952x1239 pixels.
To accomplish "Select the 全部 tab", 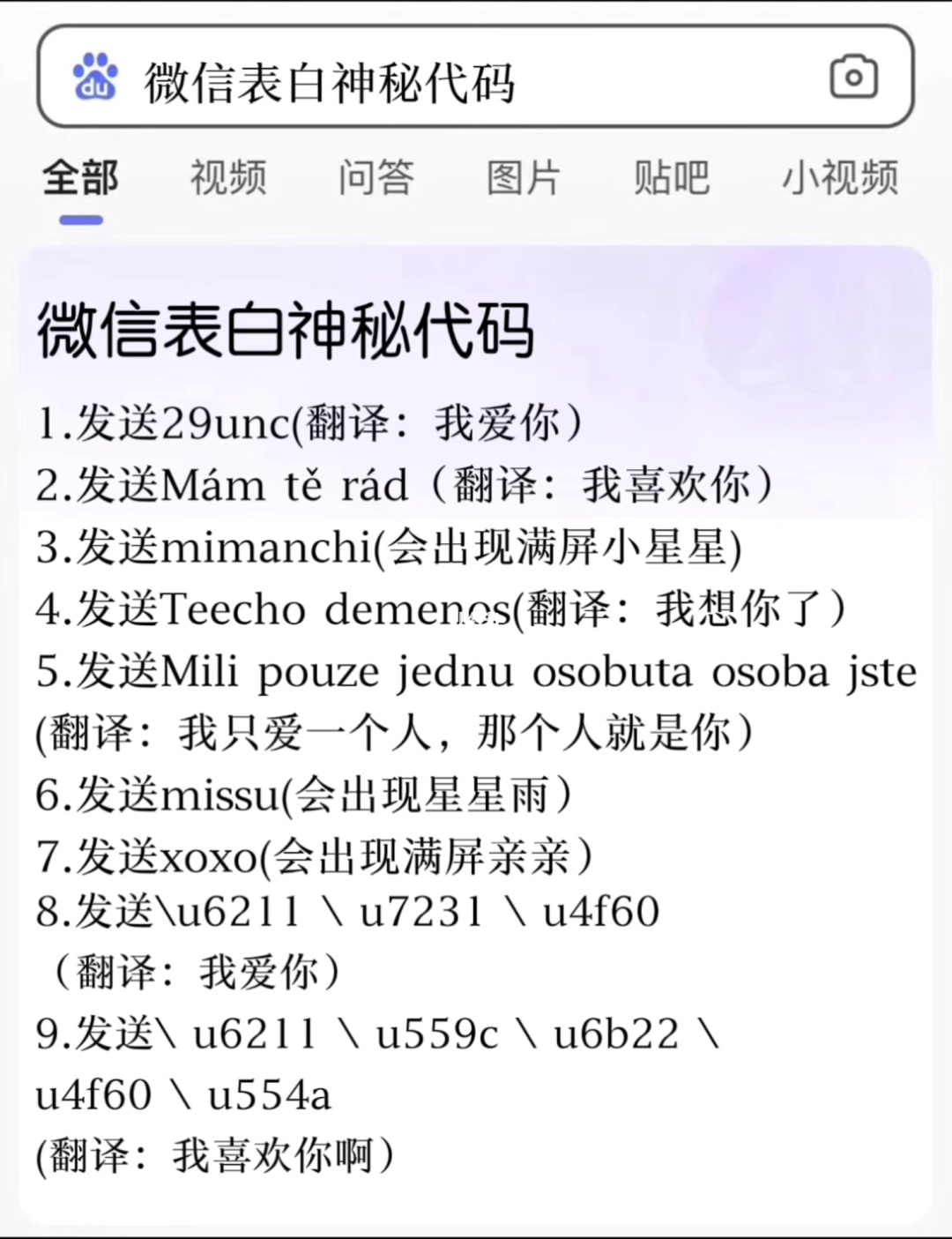I will 80,177.
